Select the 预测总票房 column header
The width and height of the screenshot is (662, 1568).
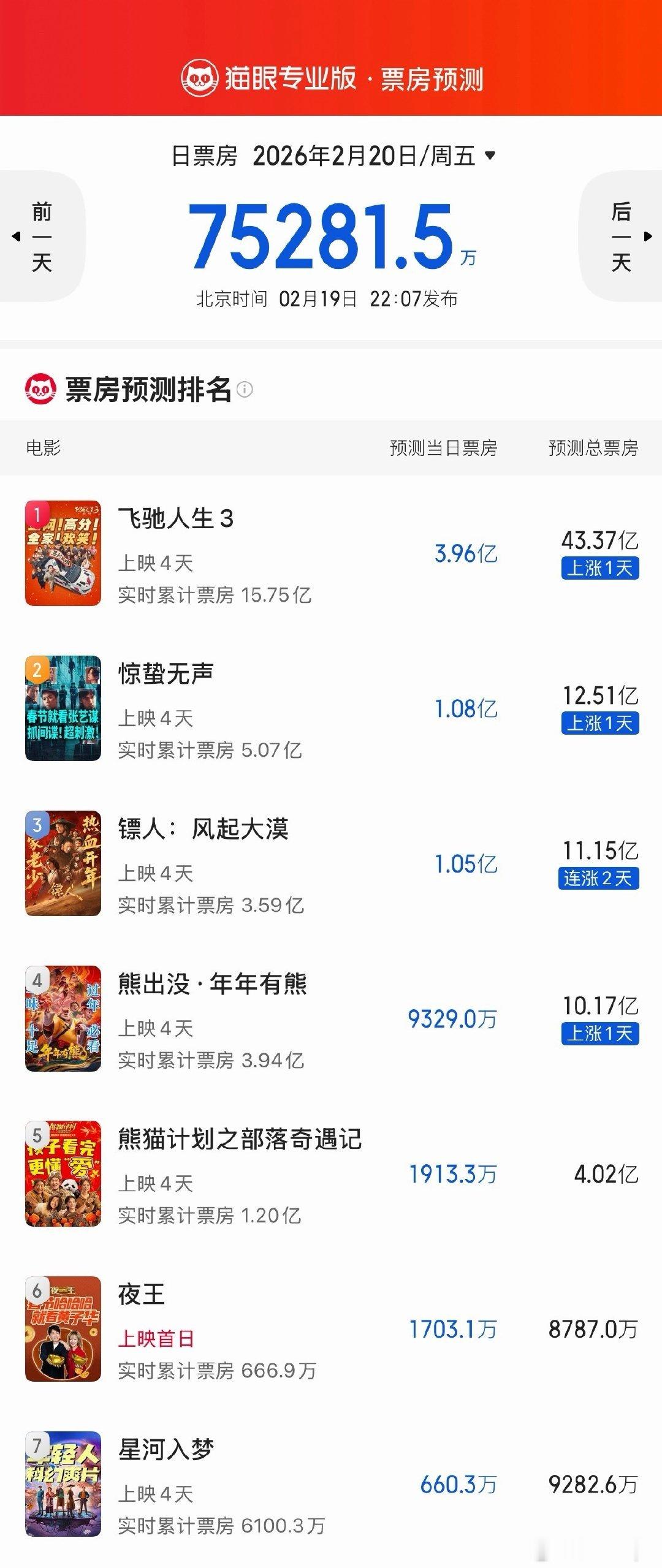pyautogui.click(x=592, y=449)
